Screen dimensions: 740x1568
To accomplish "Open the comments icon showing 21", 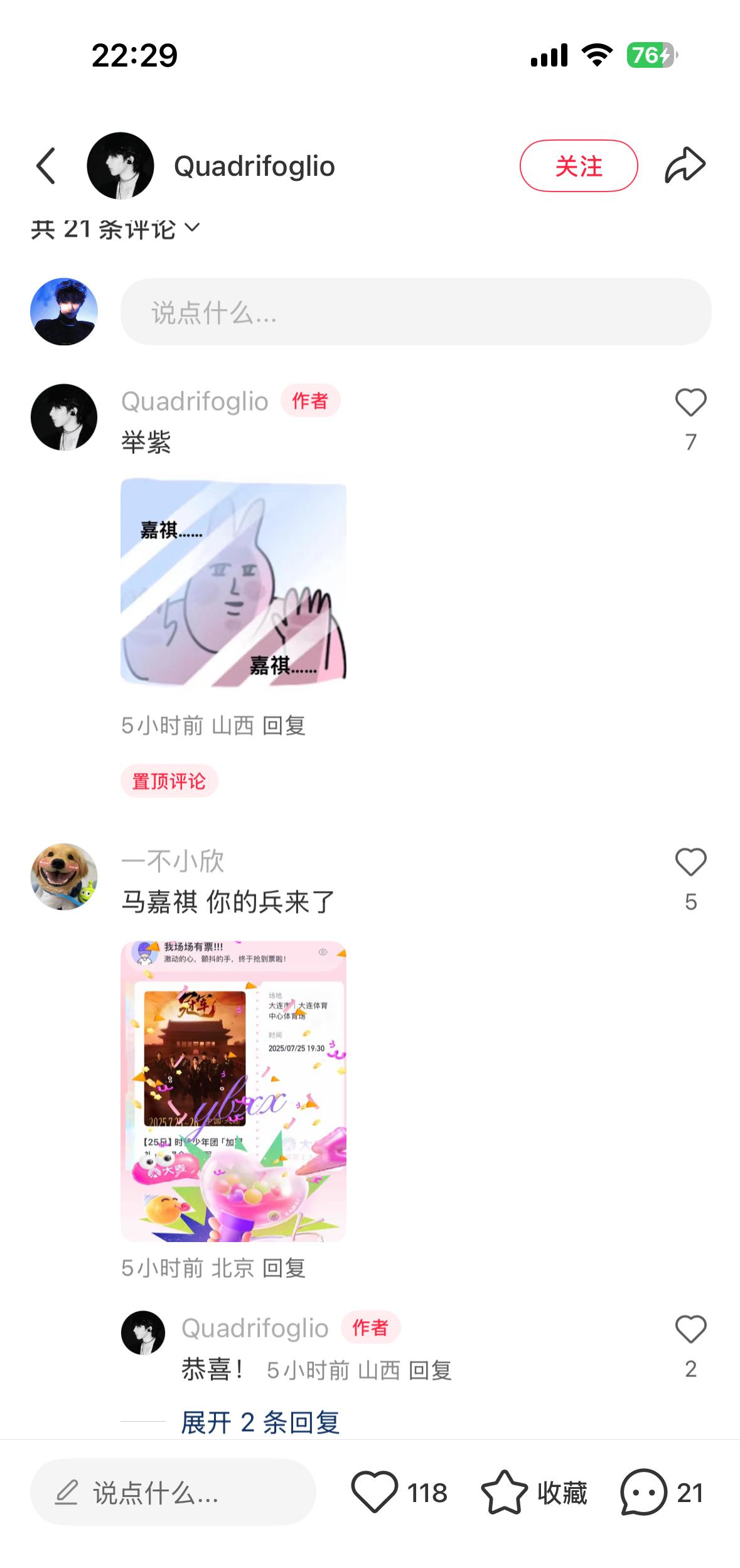I will point(644,1493).
